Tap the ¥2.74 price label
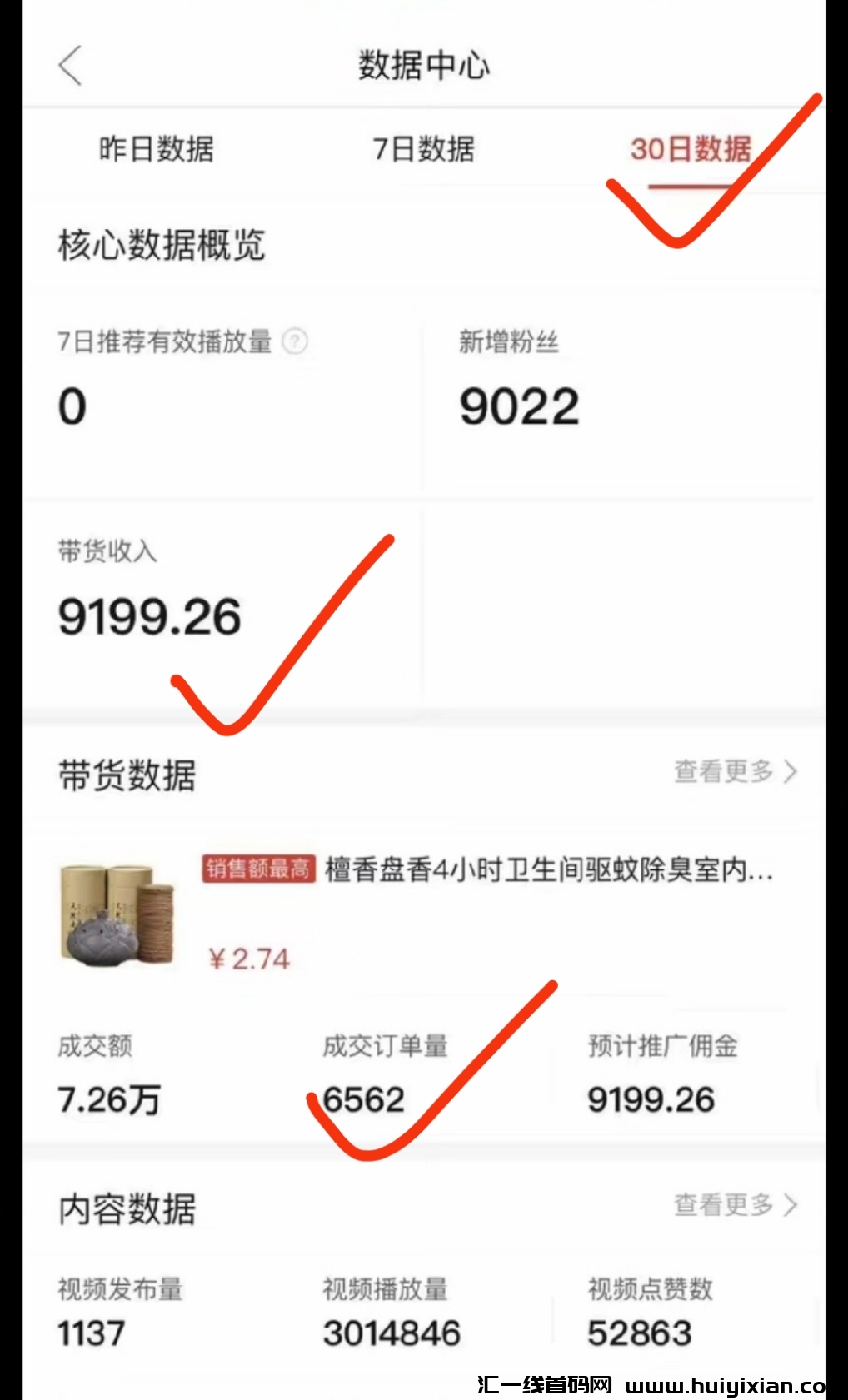 [248, 958]
